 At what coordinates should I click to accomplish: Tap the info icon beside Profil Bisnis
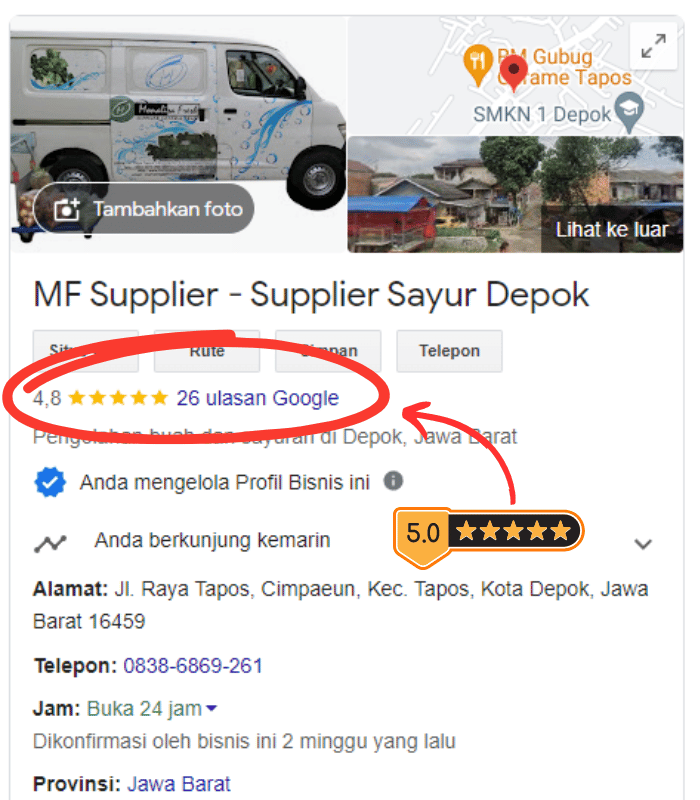pos(394,482)
